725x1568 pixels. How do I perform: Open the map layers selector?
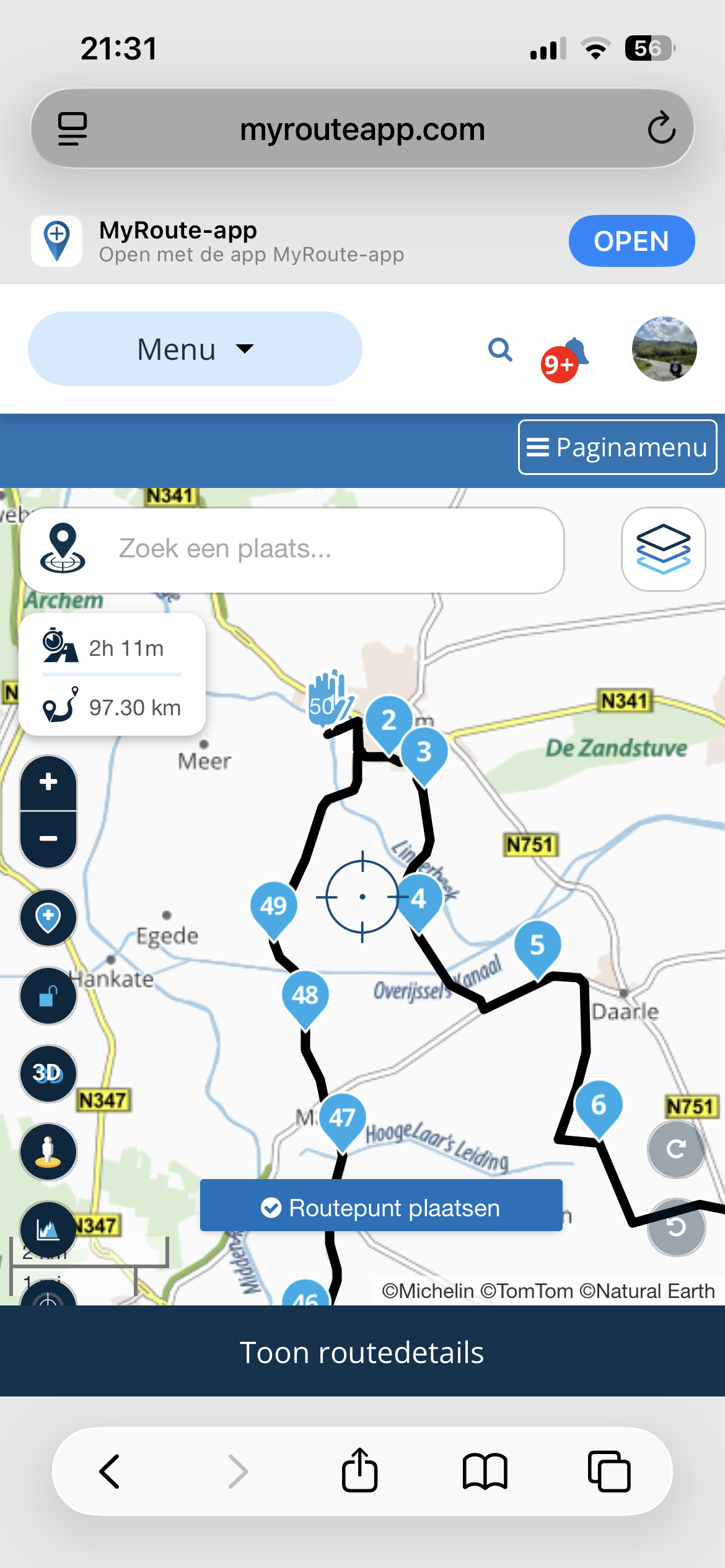[x=663, y=549]
